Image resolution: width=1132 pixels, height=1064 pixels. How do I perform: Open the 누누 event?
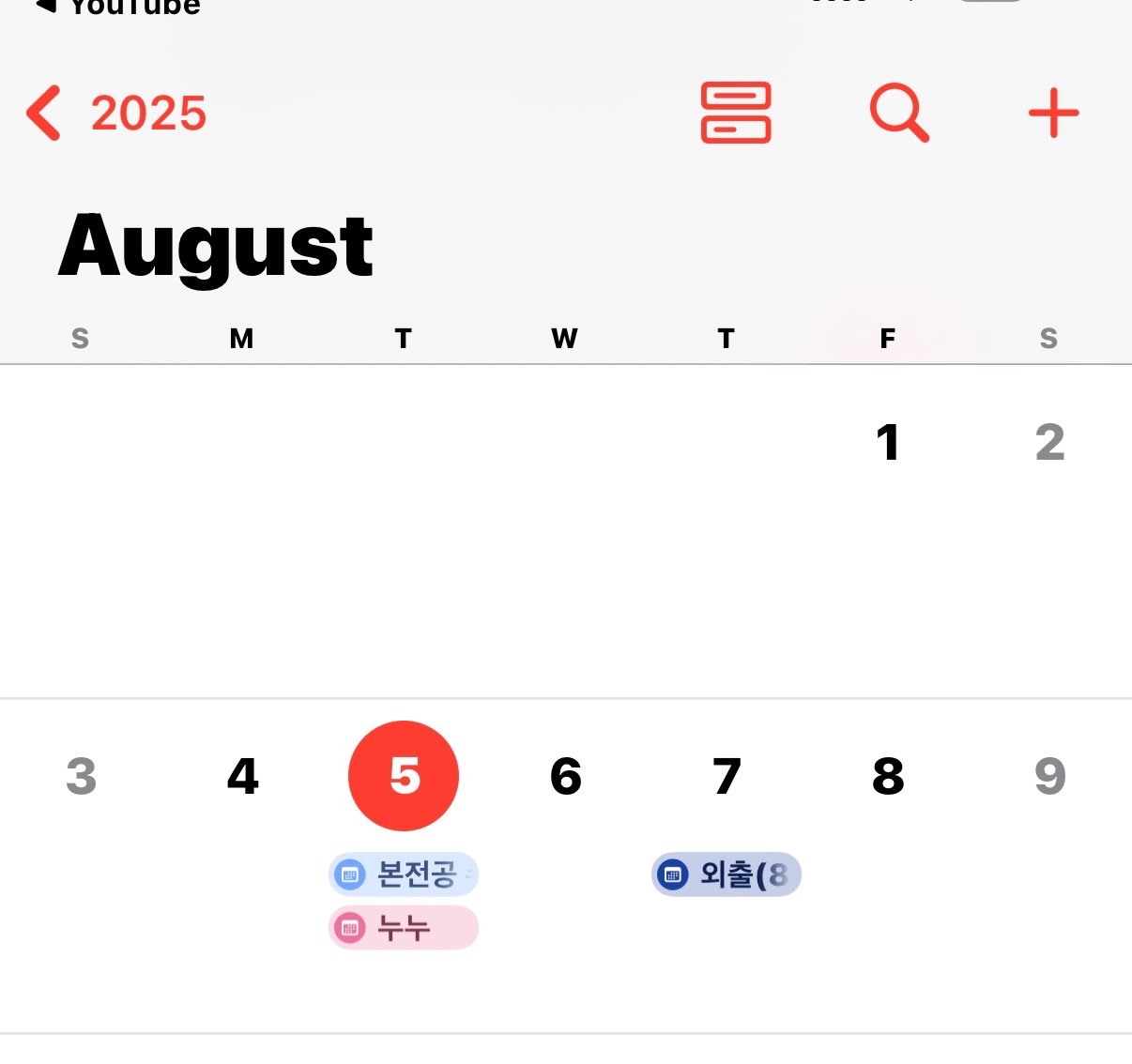tap(404, 928)
